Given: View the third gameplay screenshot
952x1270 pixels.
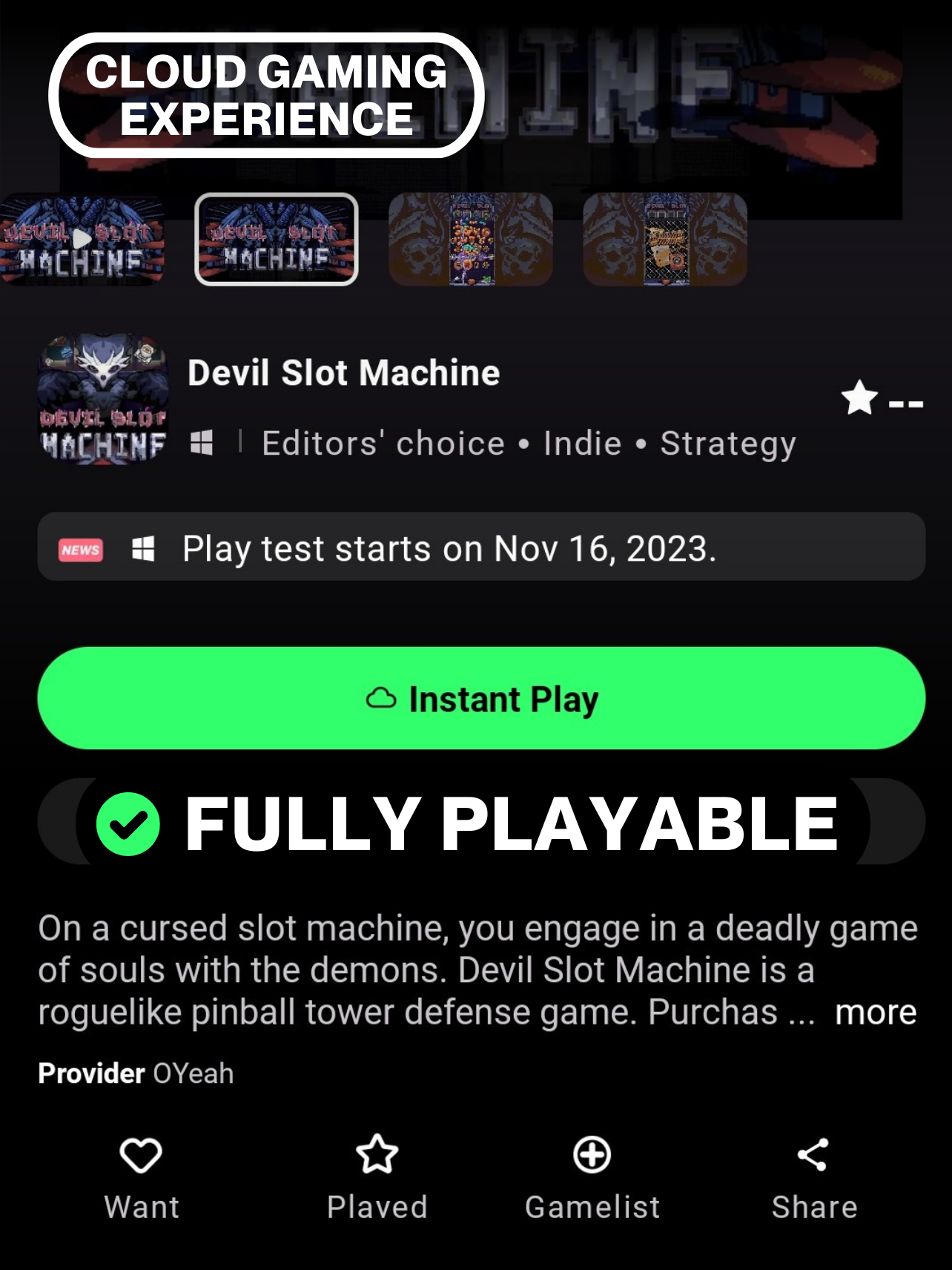Looking at the screenshot, I should pos(470,237).
